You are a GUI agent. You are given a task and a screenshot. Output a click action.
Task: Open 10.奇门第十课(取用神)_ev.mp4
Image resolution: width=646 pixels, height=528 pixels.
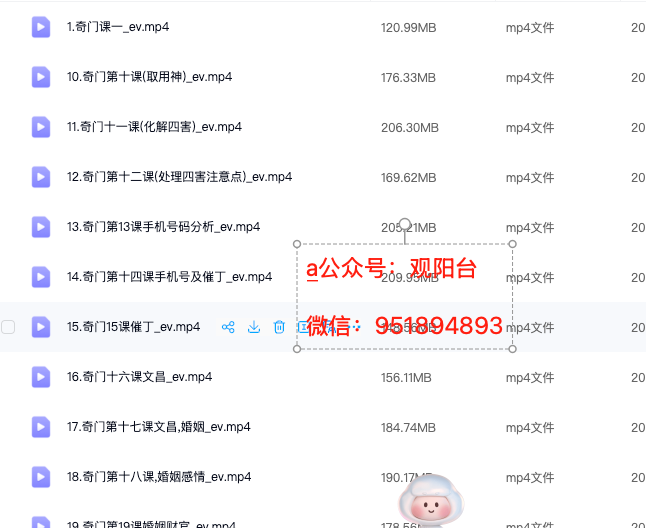[149, 77]
